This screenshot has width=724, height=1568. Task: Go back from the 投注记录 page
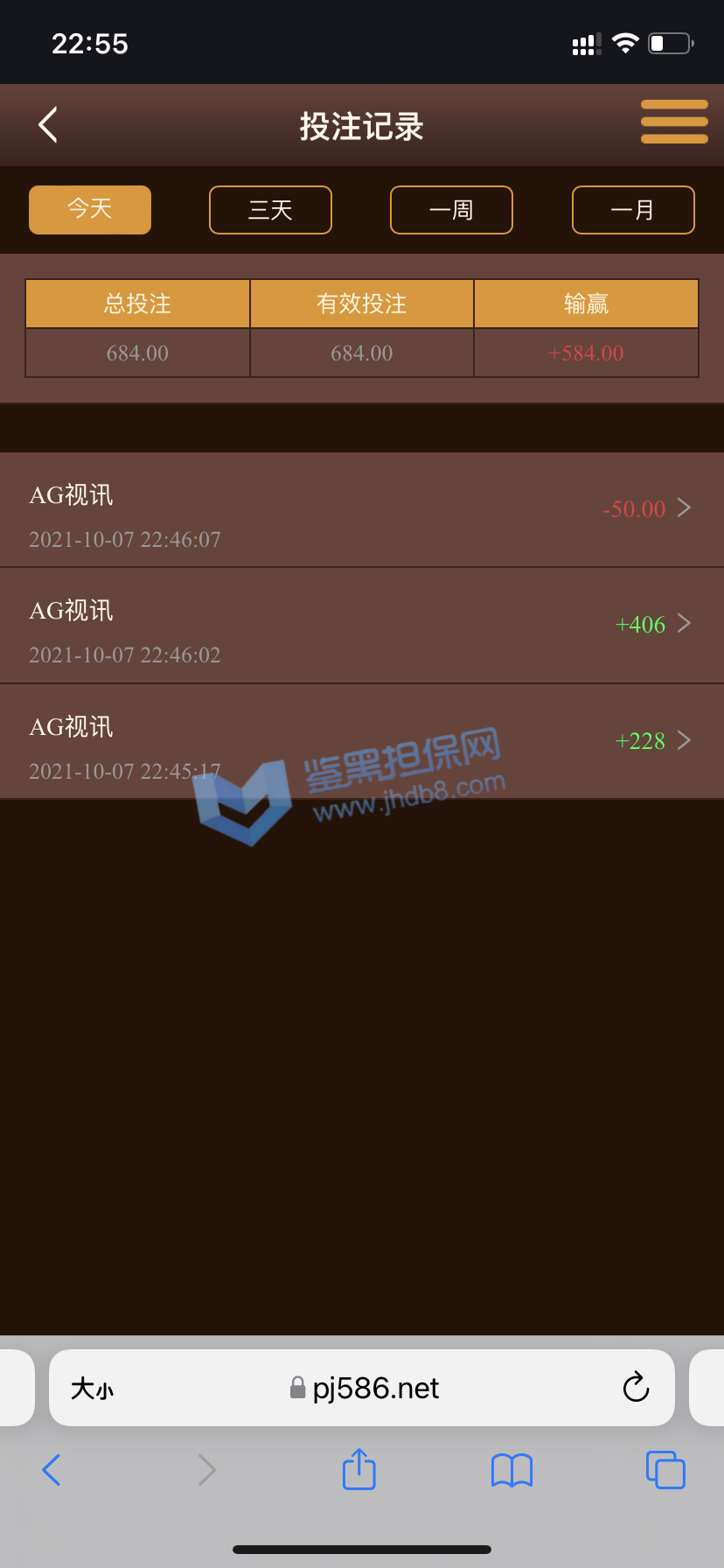pyautogui.click(x=49, y=125)
